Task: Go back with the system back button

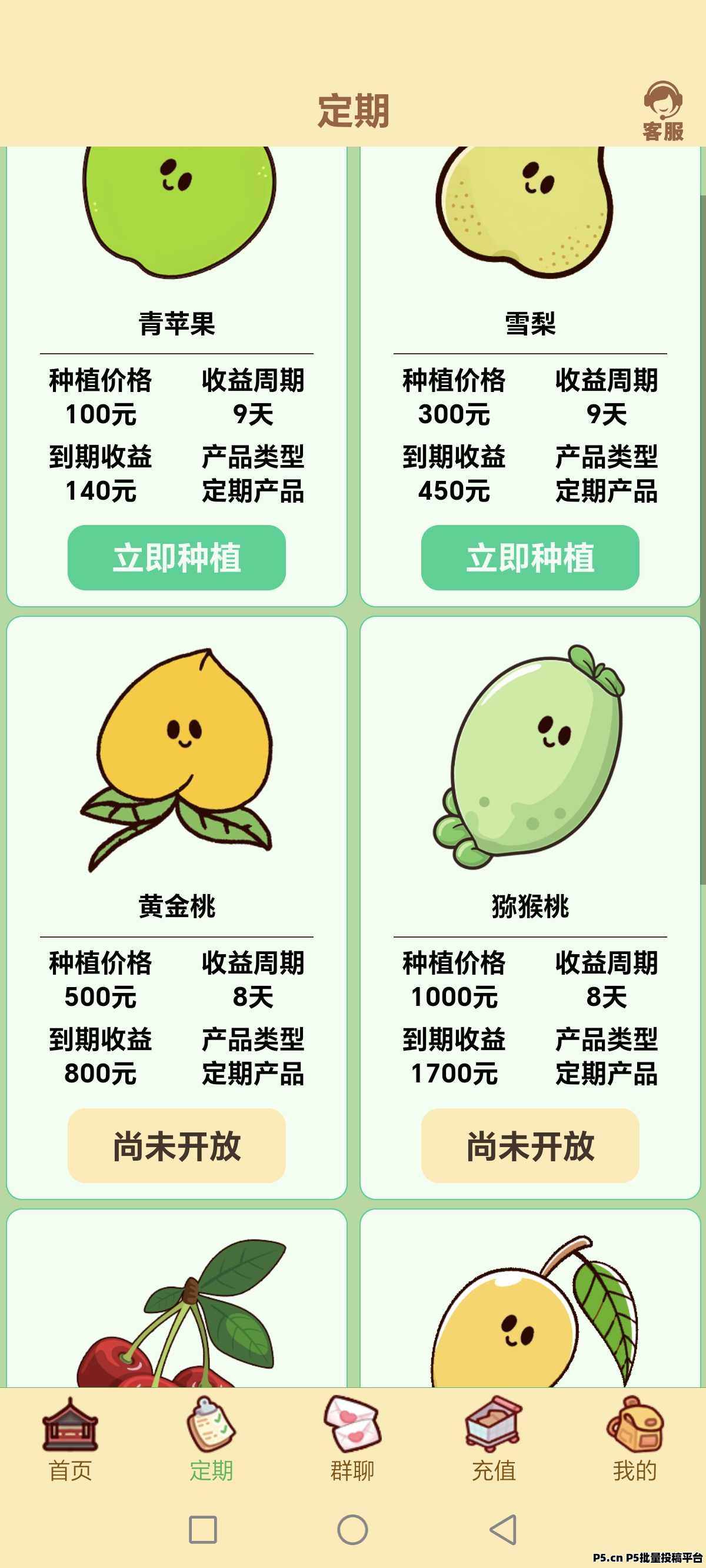Action: [x=504, y=1530]
